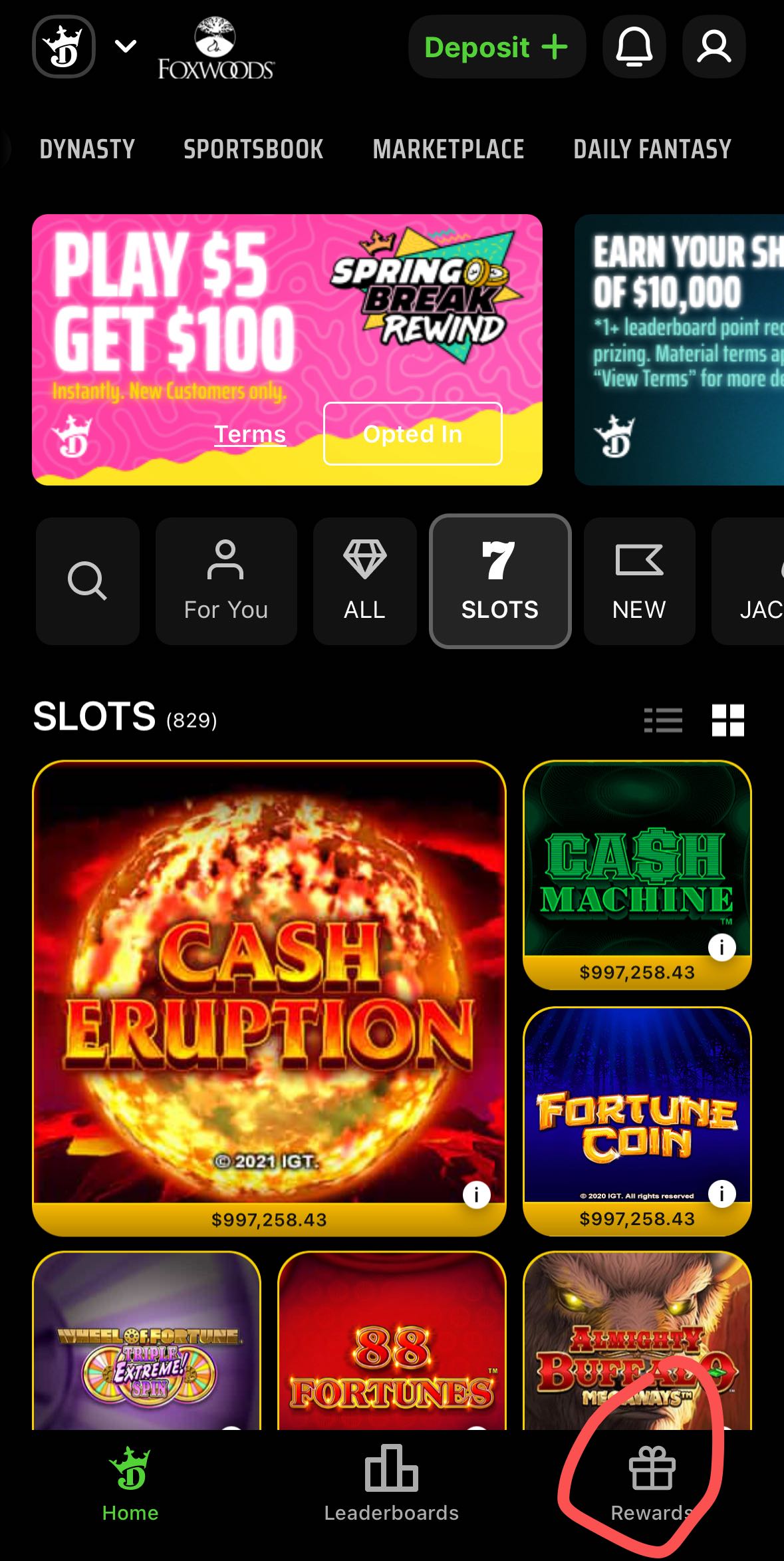Image resolution: width=784 pixels, height=1561 pixels.
Task: Go to the Rewards tab
Action: pos(652,1485)
